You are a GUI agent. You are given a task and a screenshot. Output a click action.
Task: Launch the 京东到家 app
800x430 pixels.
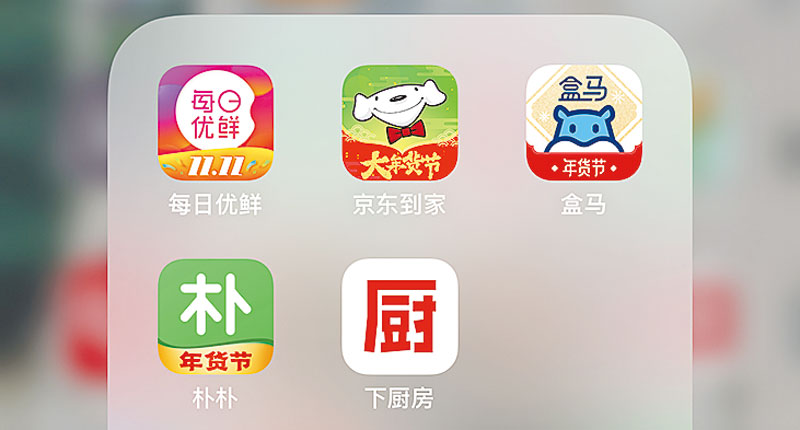[x=400, y=123]
